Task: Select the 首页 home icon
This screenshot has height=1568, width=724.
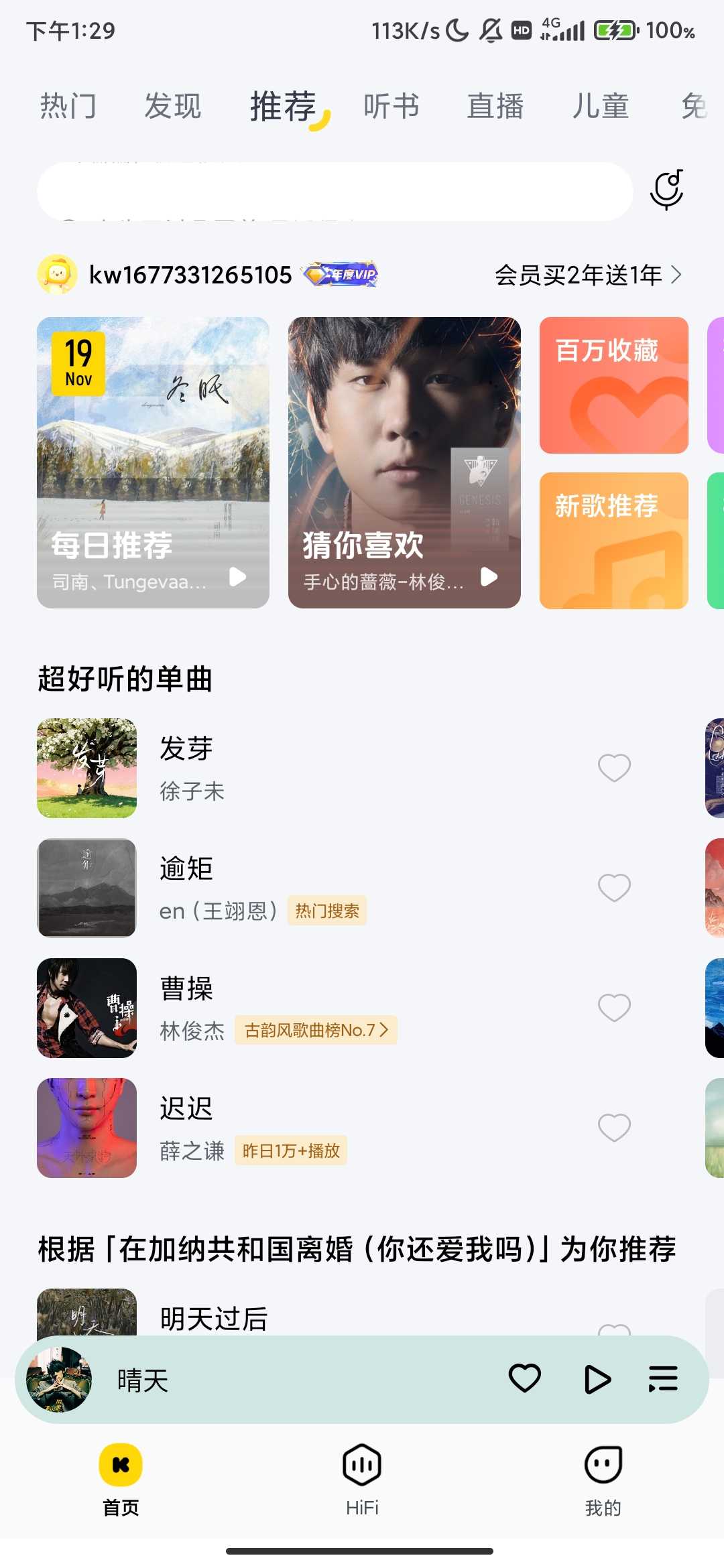Action: point(120,1465)
